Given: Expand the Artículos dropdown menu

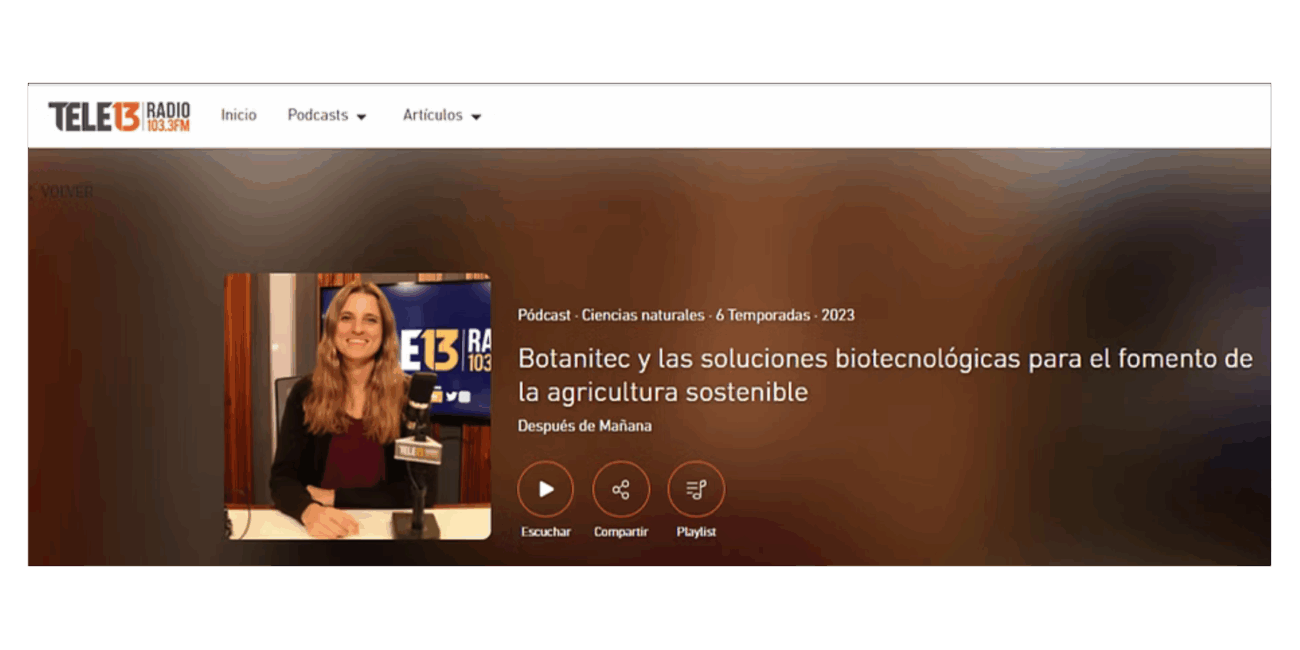Looking at the screenshot, I should click(x=442, y=115).
